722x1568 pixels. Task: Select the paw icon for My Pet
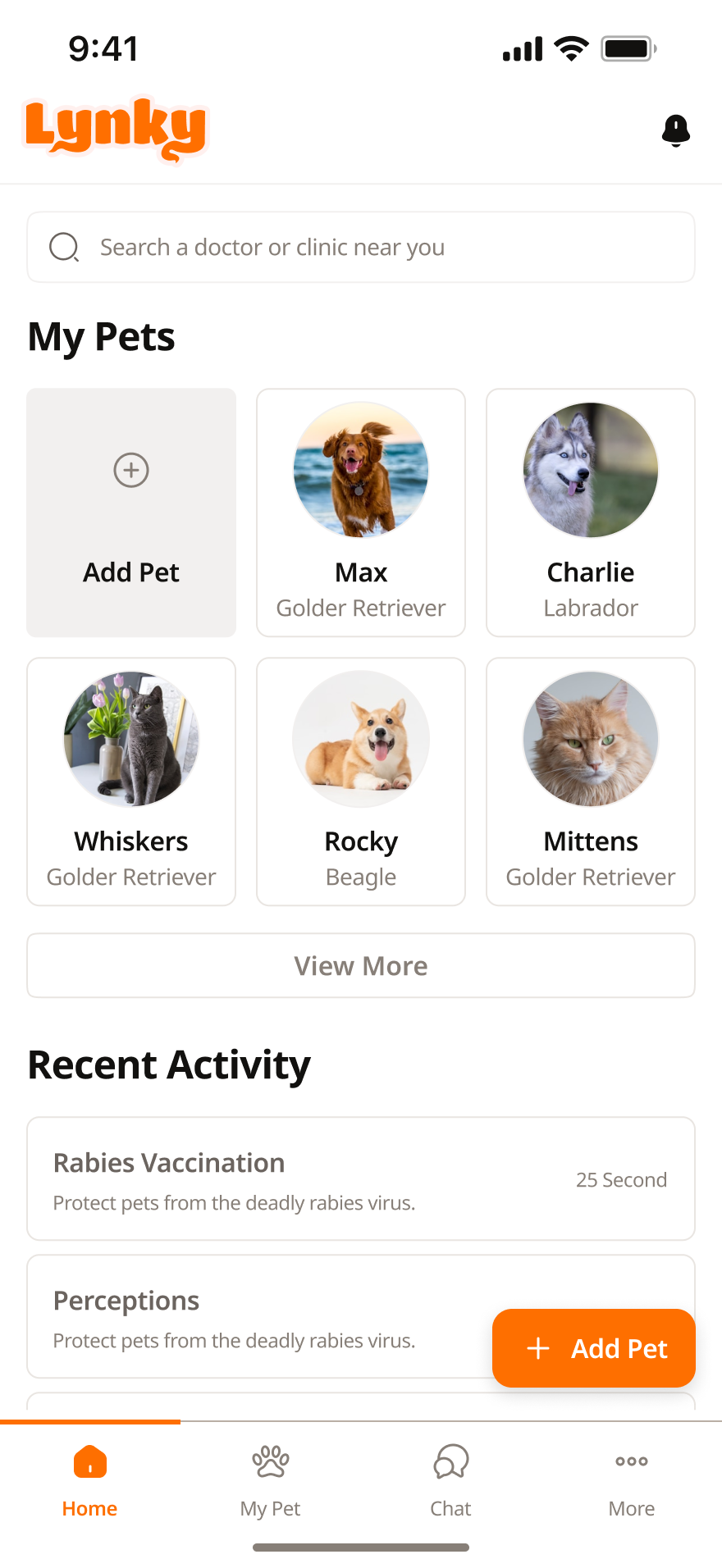pos(270,1460)
